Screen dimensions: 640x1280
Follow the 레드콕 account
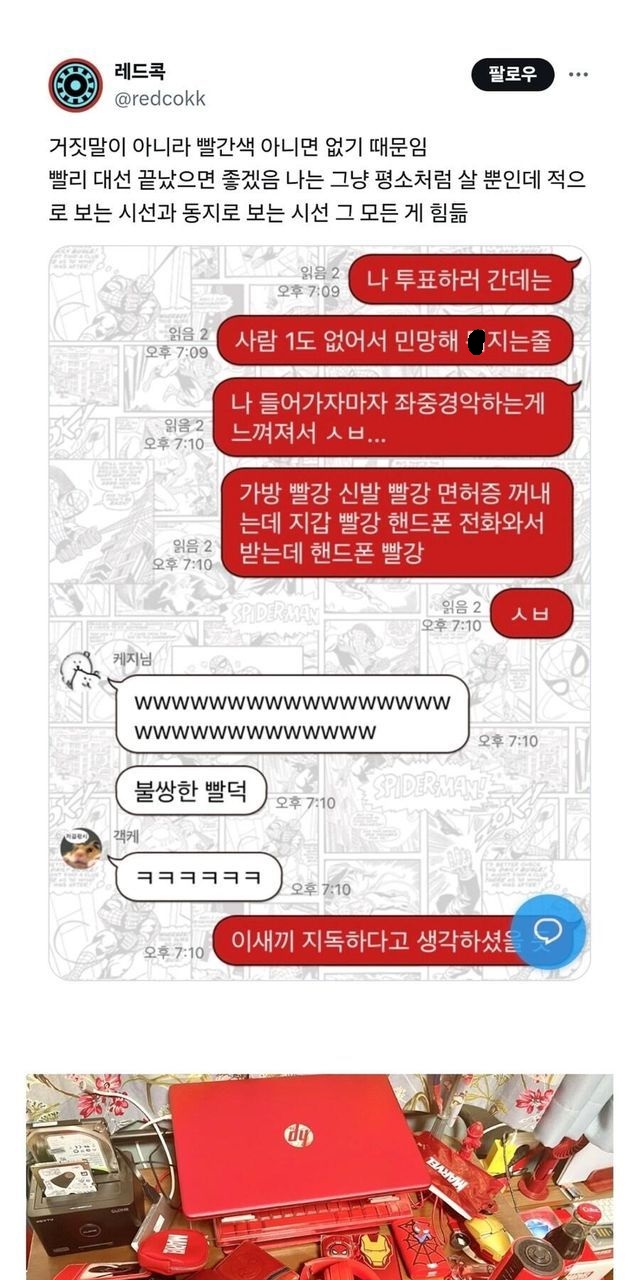tap(512, 74)
